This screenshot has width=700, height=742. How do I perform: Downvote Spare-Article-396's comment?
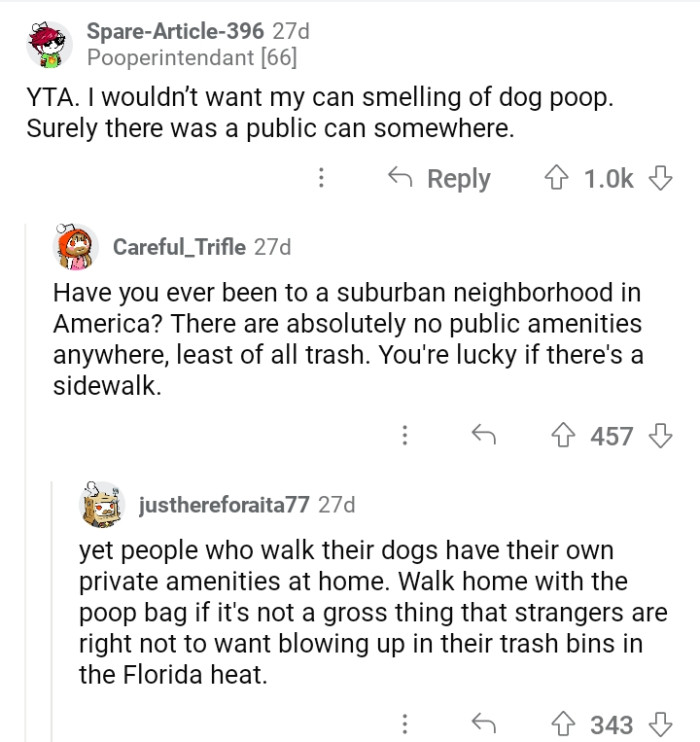click(x=658, y=178)
